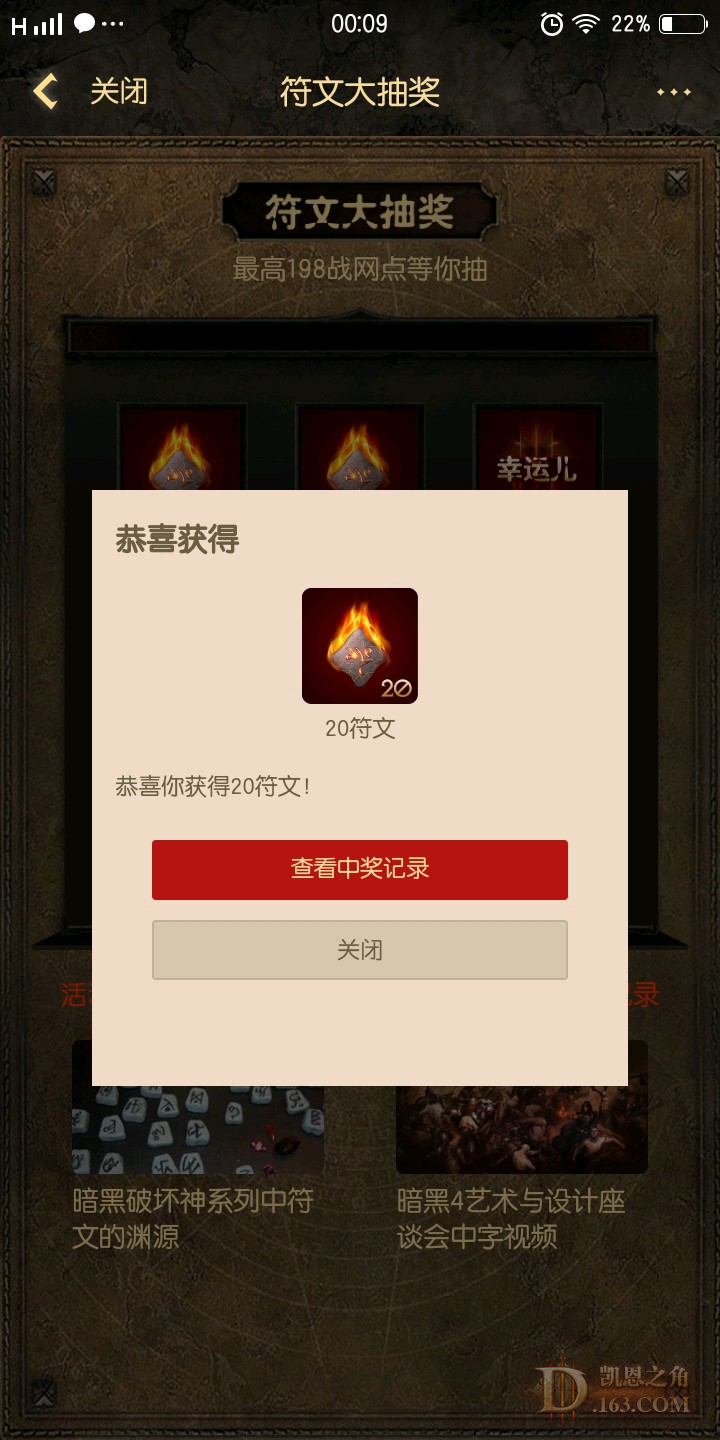
Task: Tap the back arrow in the header
Action: (44, 92)
